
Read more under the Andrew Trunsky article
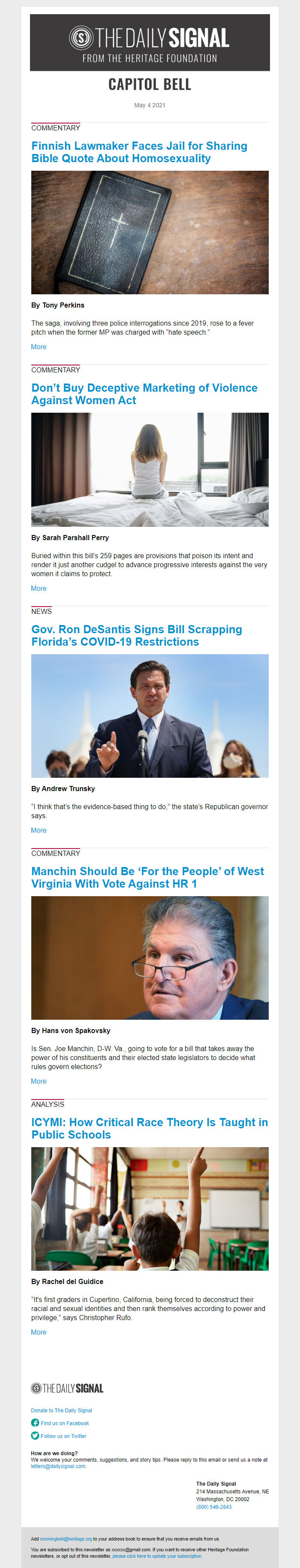(38, 830)
